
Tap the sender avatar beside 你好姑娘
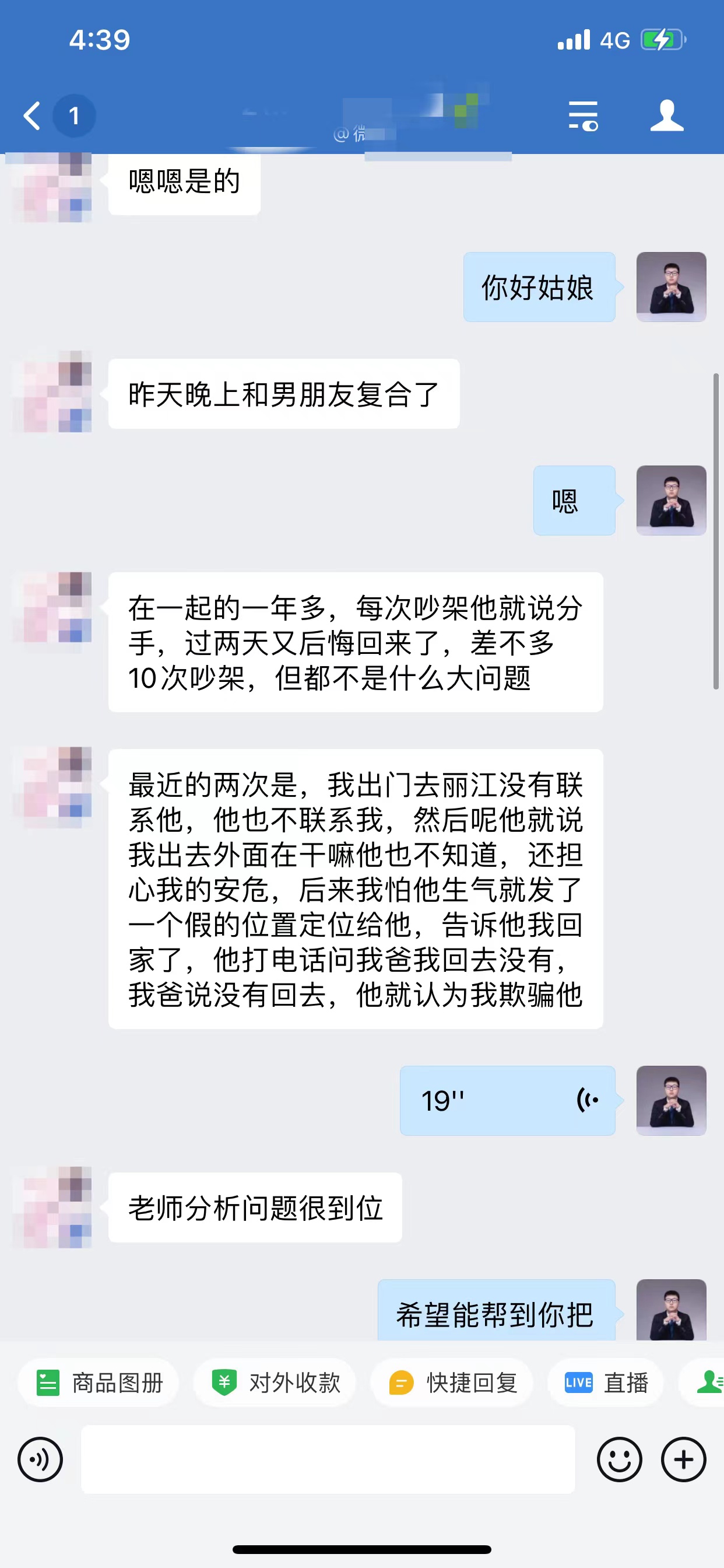671,286
